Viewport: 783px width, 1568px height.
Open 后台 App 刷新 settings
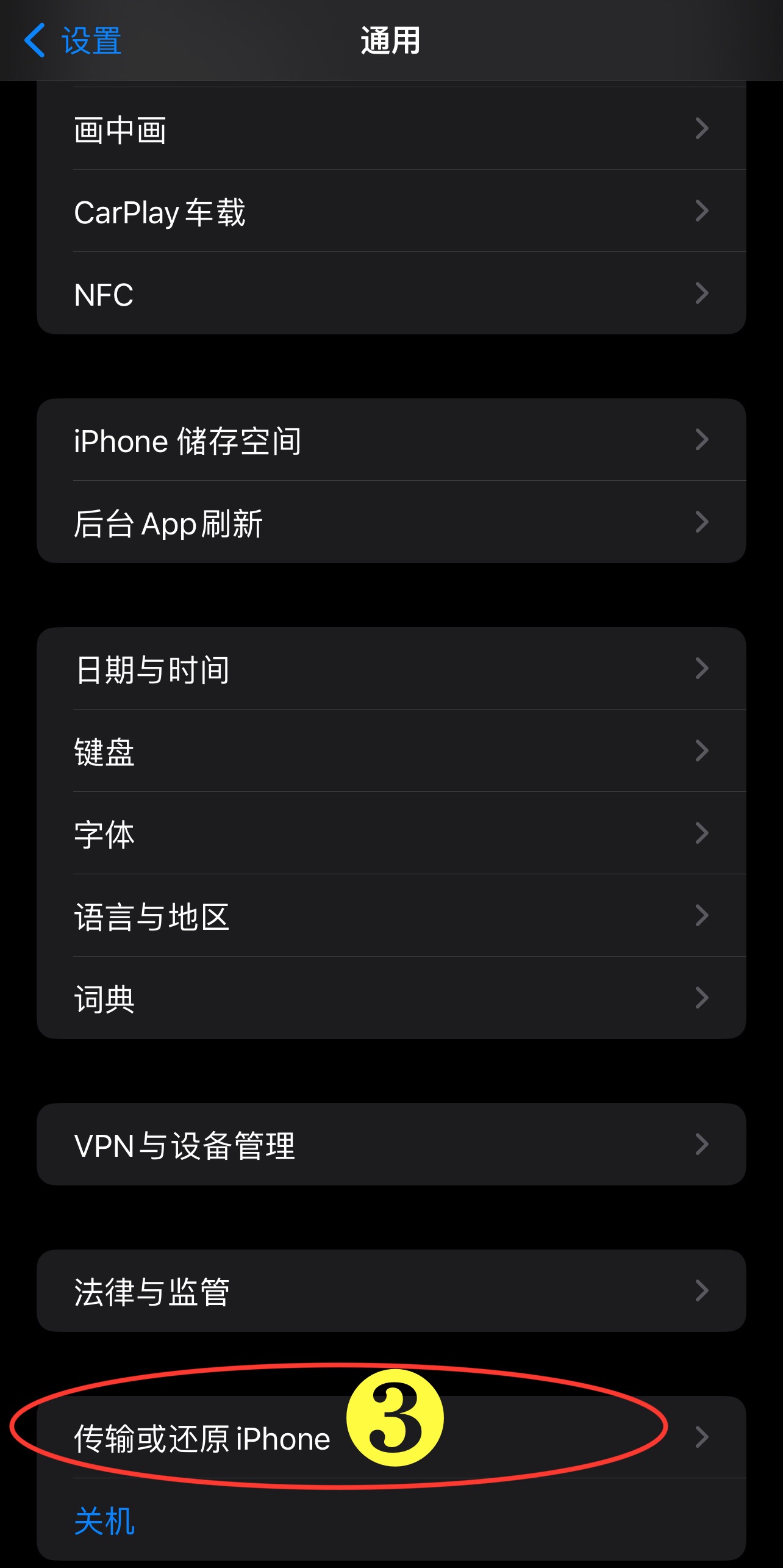point(390,522)
